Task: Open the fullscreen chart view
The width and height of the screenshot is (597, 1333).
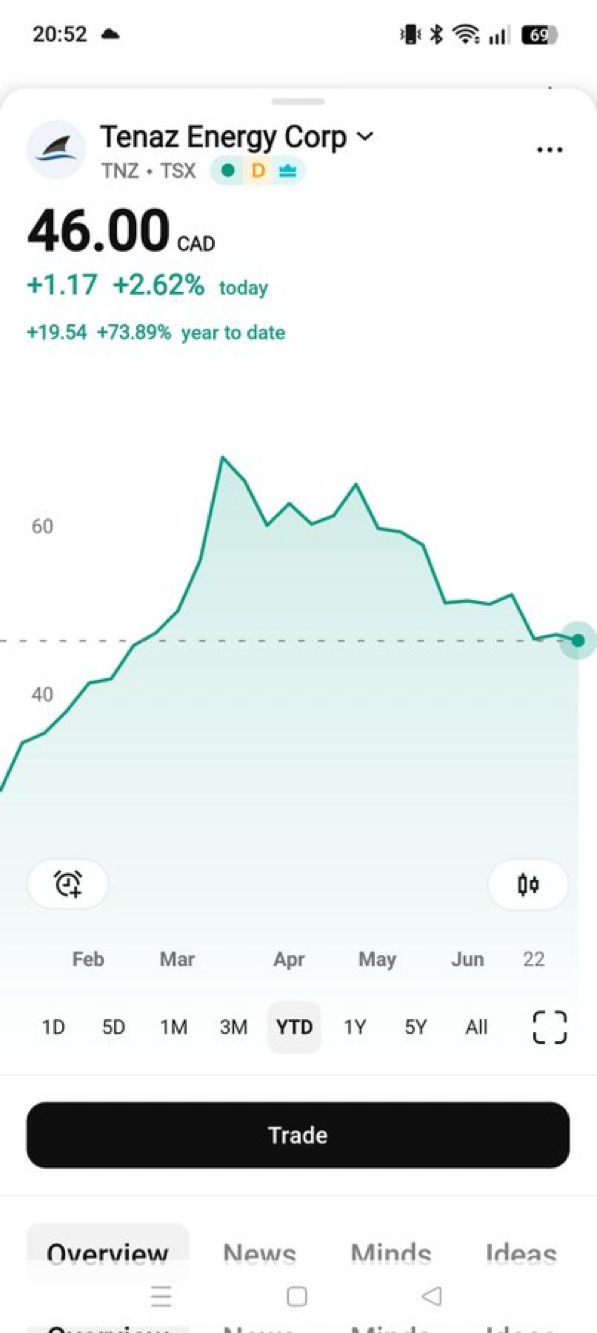Action: pos(549,1027)
